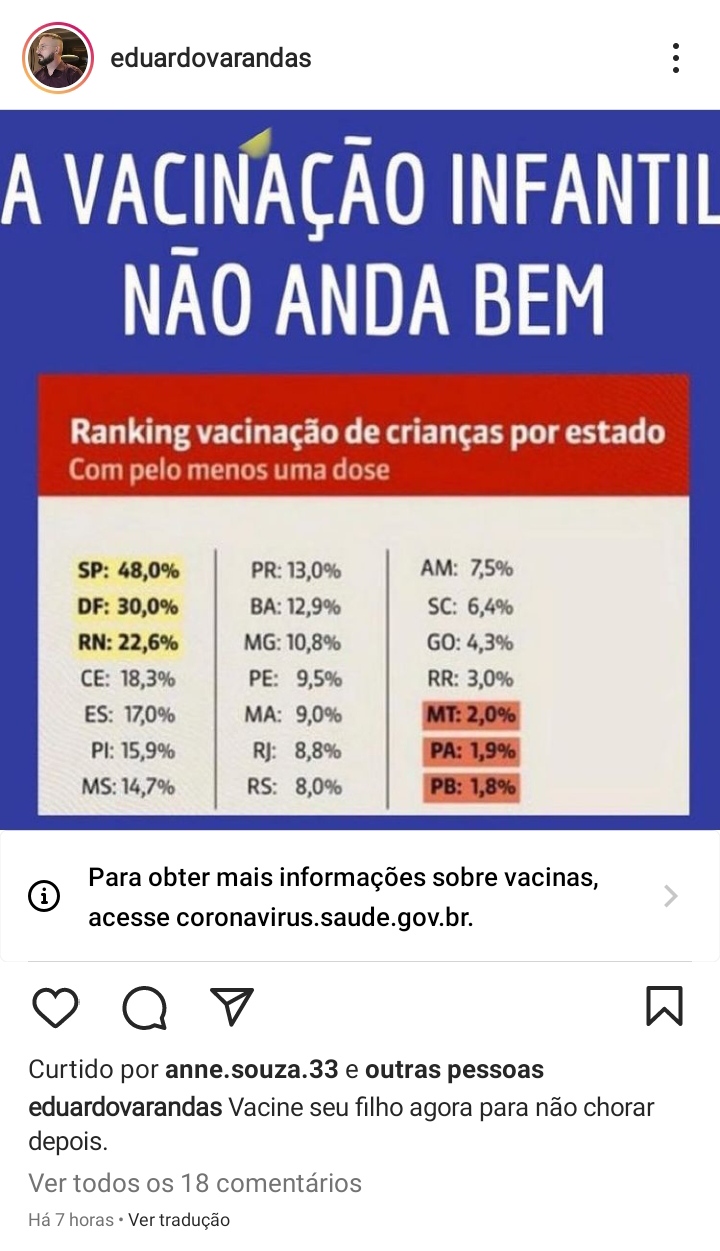Viewport: 720px width, 1251px height.
Task: Tap Ver tradução to translate the caption
Action: coord(179,1220)
